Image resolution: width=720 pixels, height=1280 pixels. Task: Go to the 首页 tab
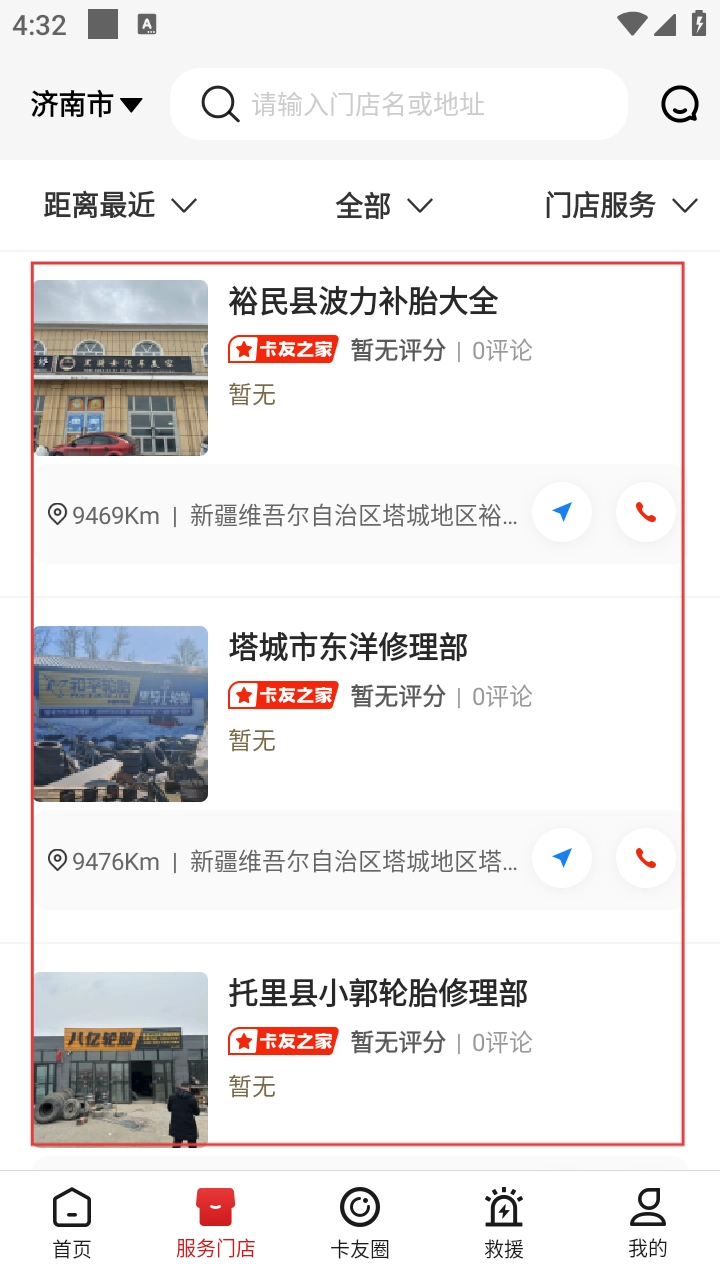point(72,1224)
